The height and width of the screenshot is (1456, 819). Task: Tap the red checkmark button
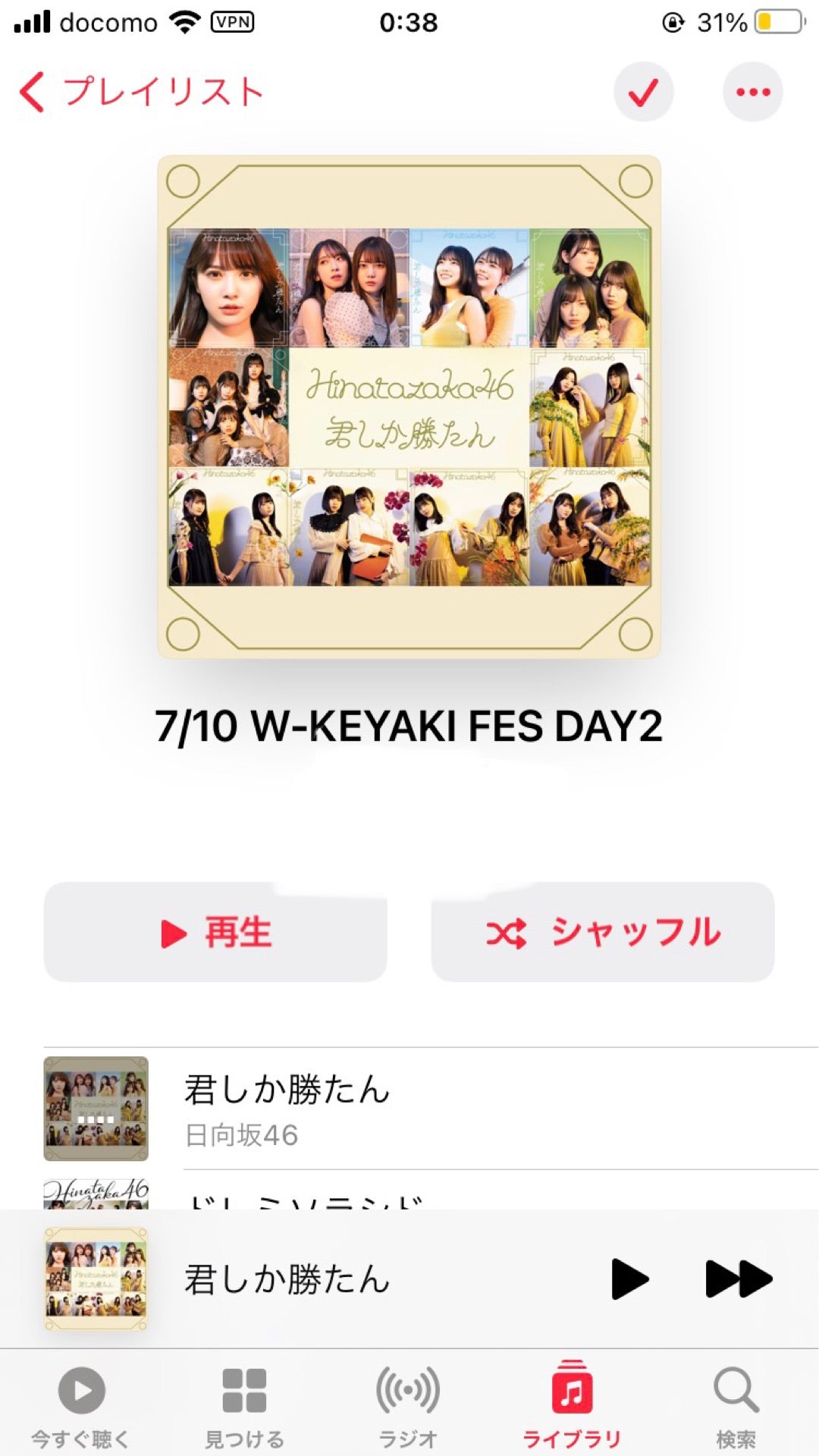[x=643, y=93]
